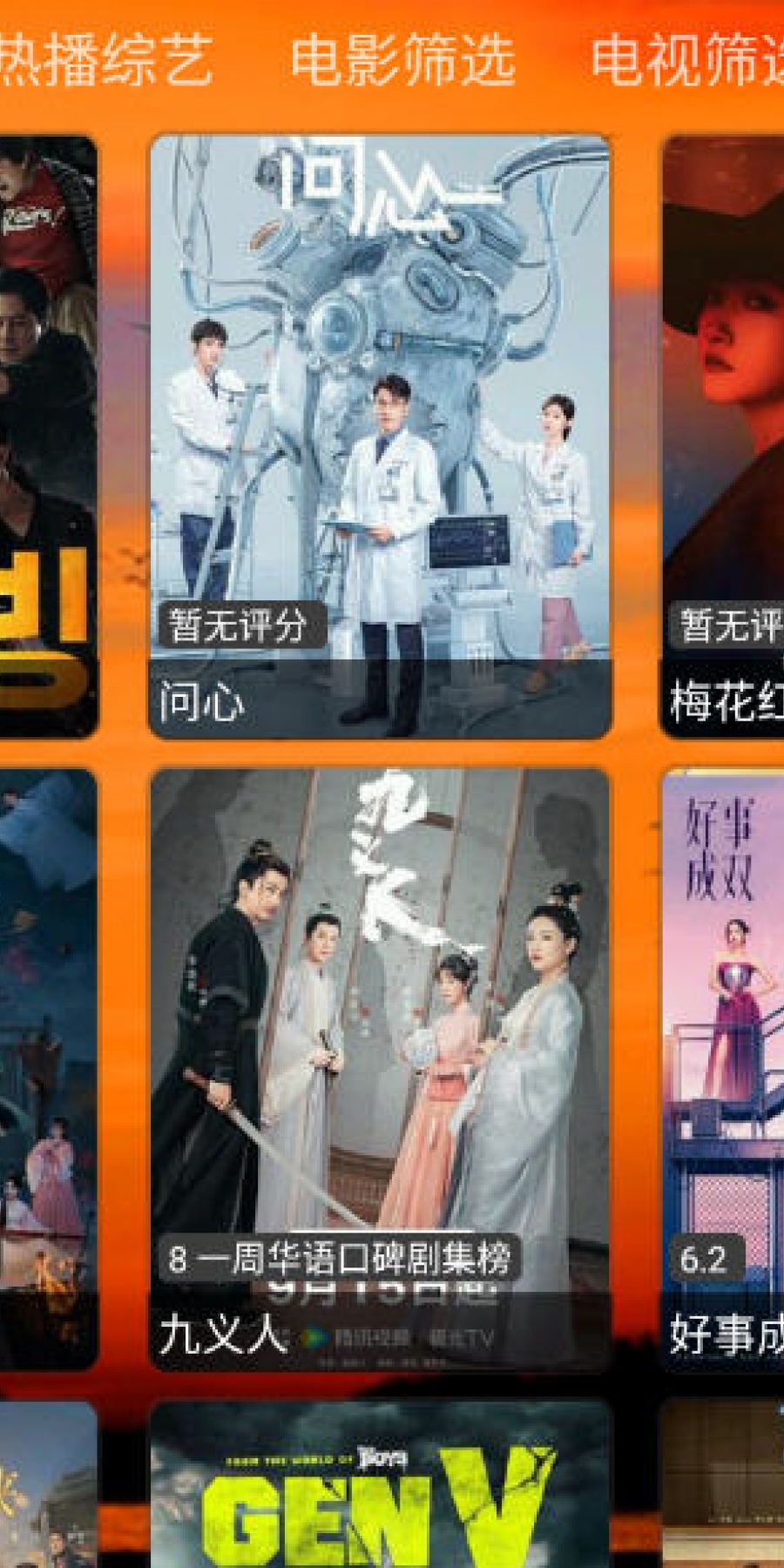
Task: Open the 电影筛选 tab
Action: click(x=402, y=59)
